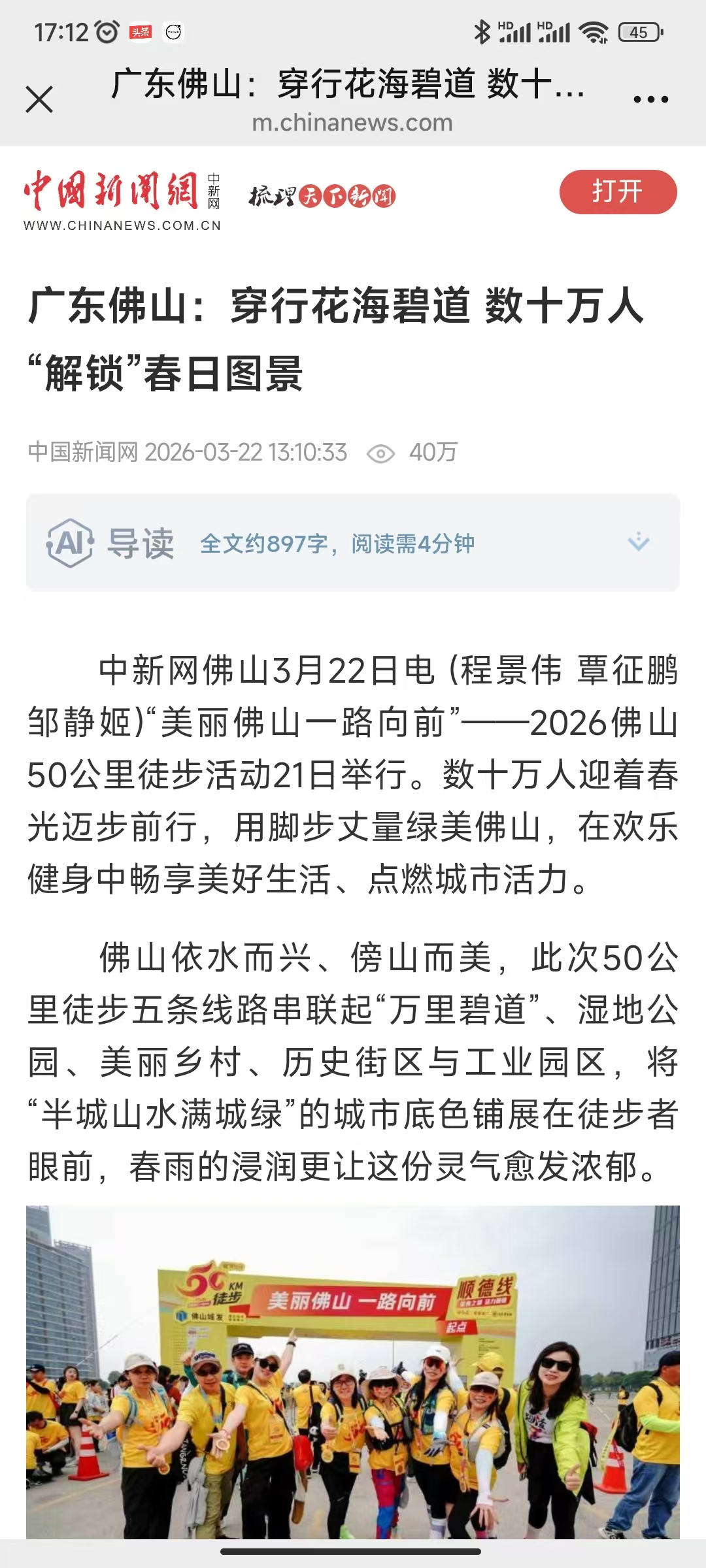Open the 中国新闻网 logo homepage link

point(122,200)
